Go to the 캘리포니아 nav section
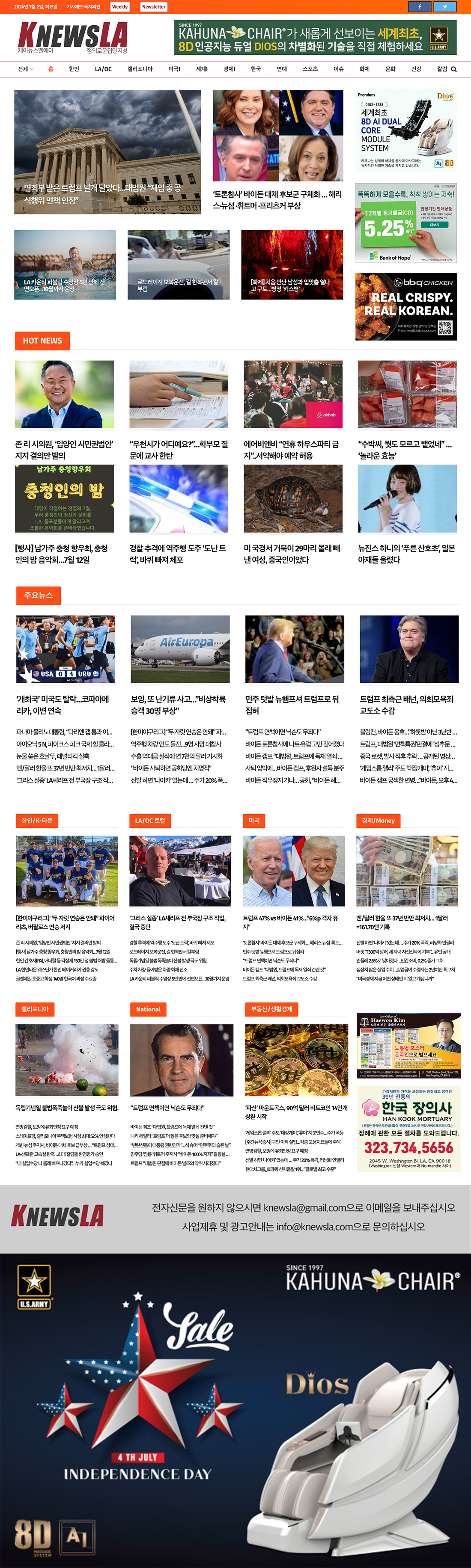 pos(140,69)
